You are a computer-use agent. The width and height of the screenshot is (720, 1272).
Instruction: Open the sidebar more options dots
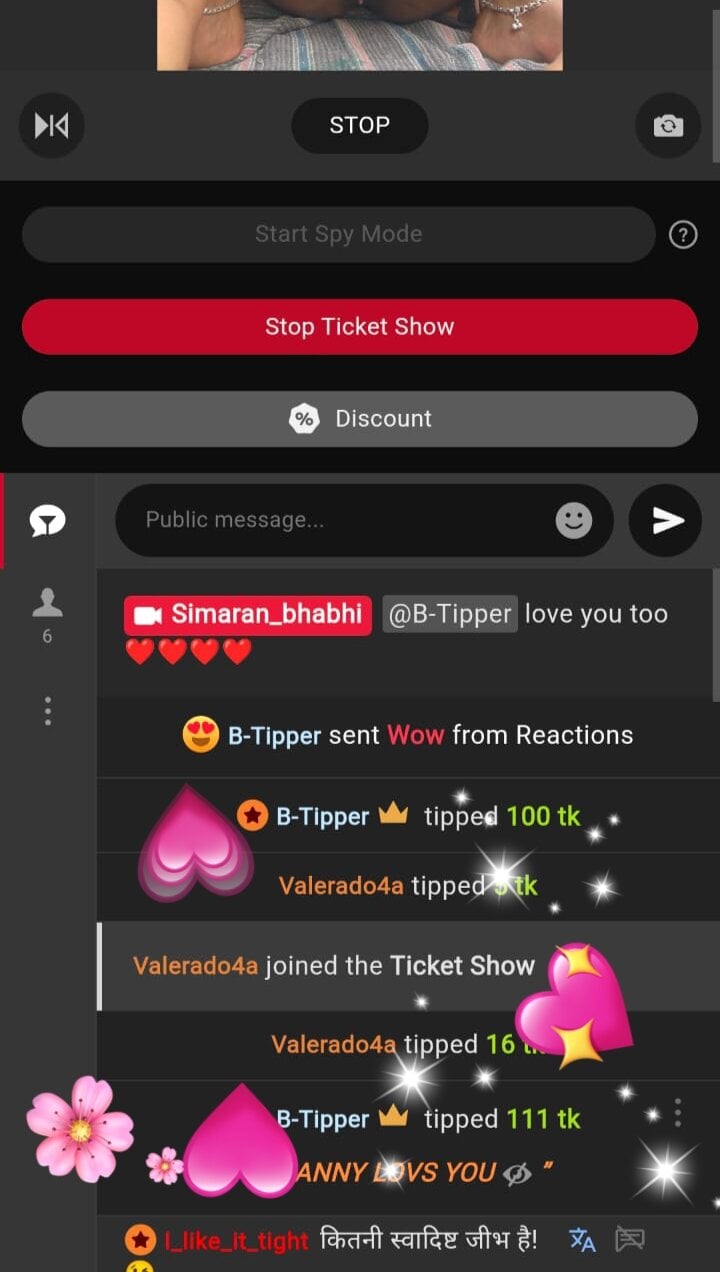(x=47, y=711)
